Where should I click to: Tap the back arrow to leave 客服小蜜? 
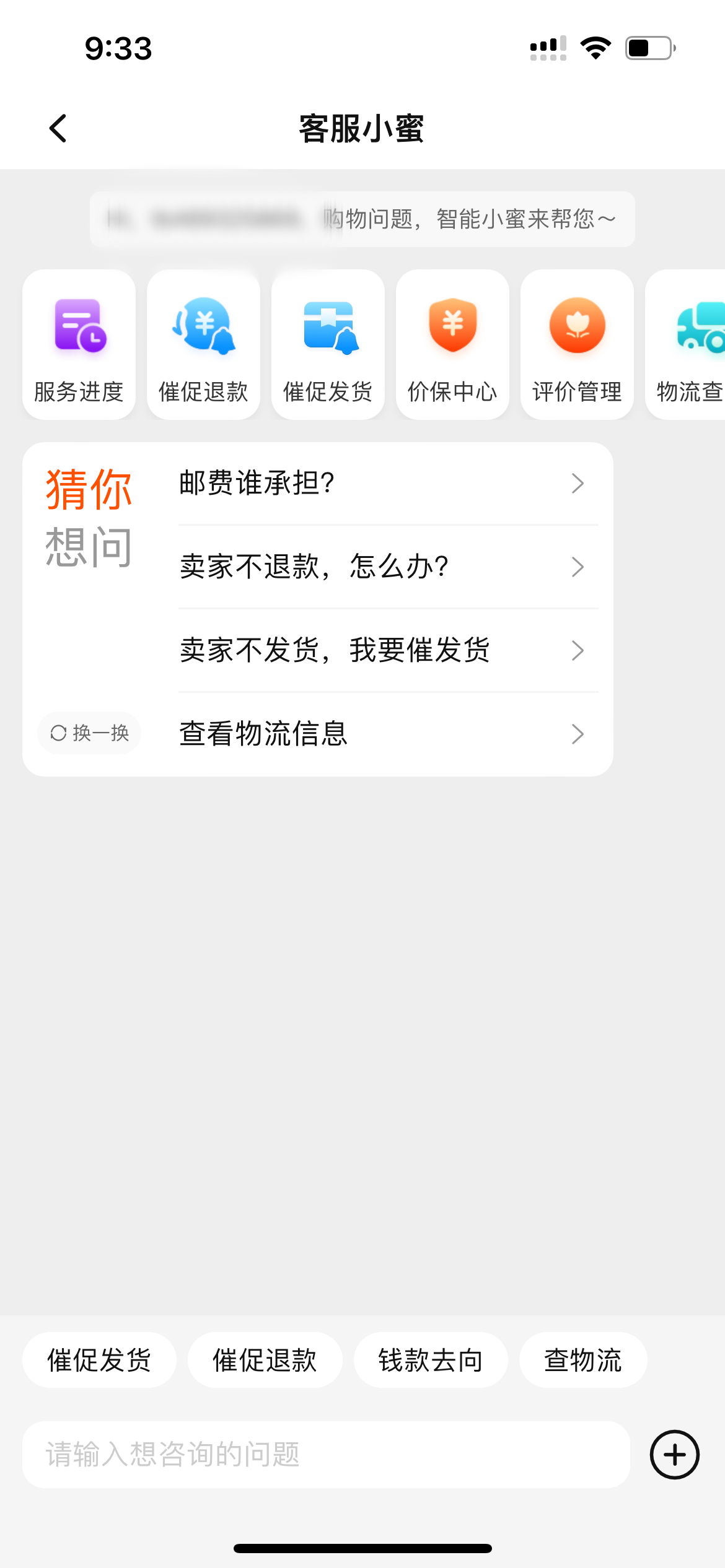click(58, 128)
